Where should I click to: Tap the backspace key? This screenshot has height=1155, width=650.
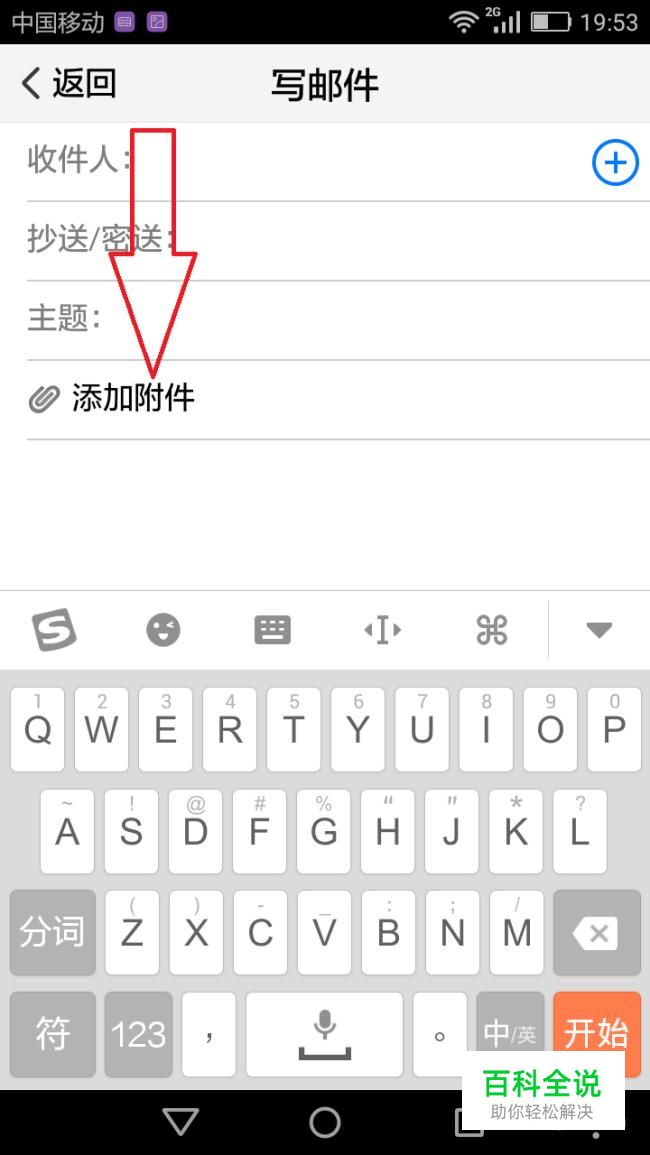(x=597, y=933)
